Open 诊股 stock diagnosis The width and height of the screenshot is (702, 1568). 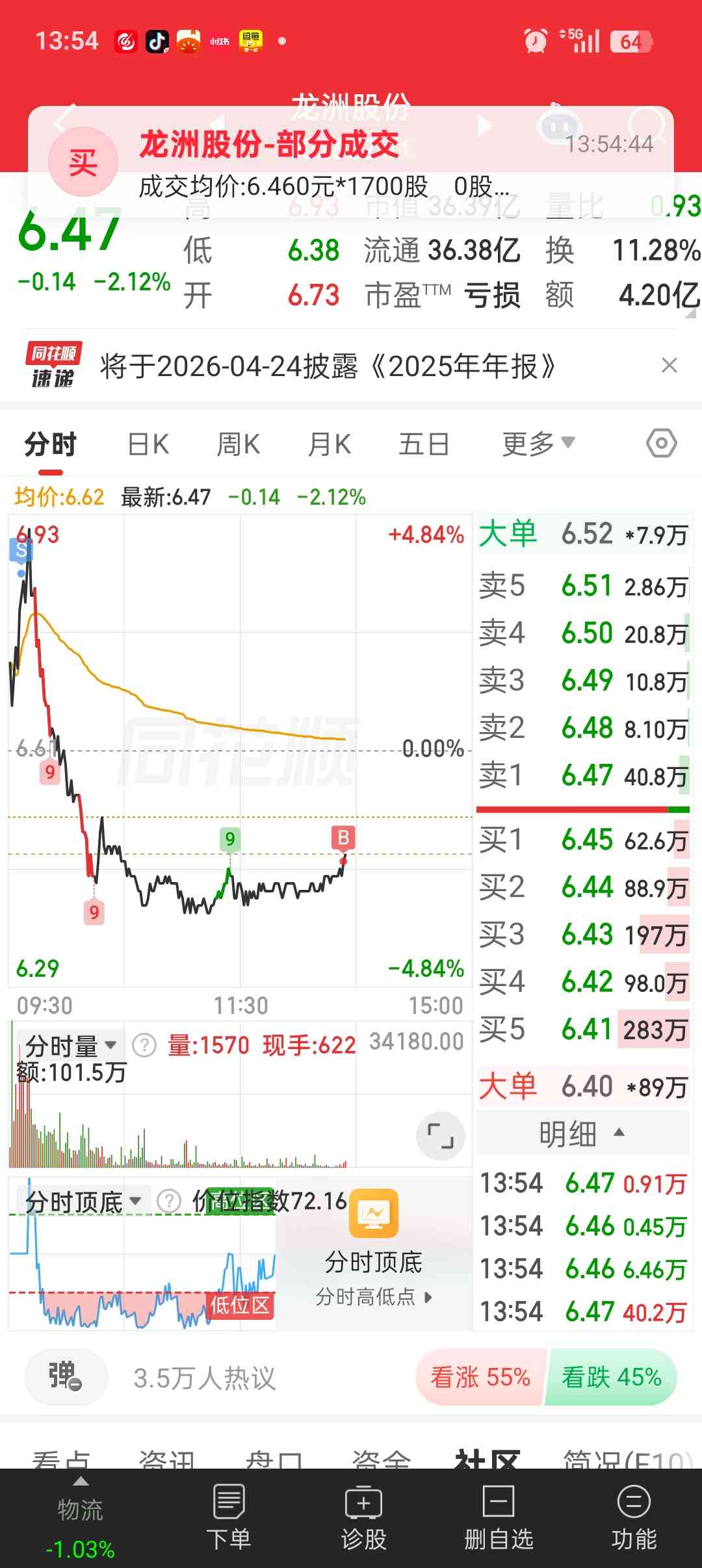(363, 1517)
